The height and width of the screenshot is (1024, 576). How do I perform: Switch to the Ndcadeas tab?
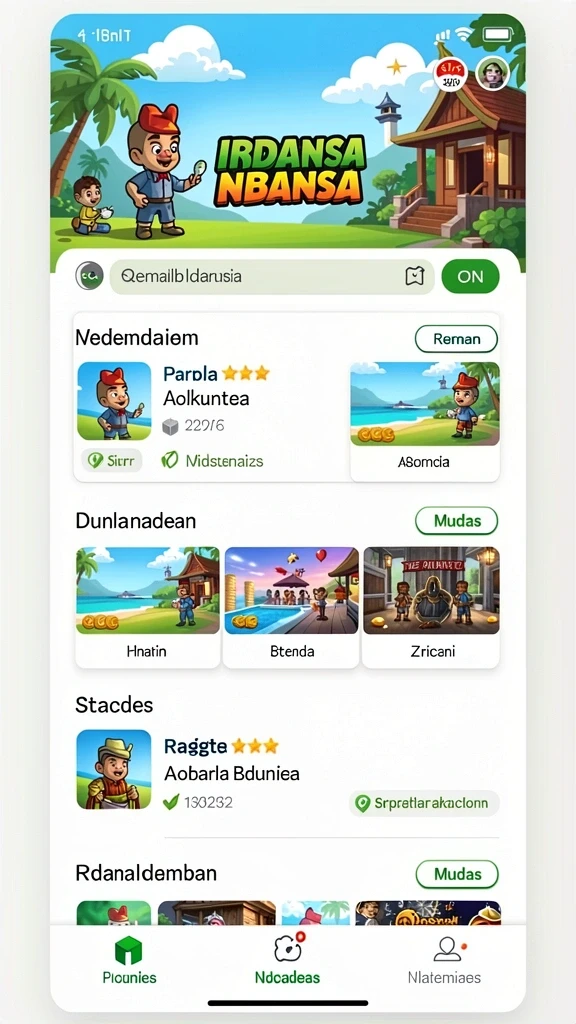tap(287, 960)
